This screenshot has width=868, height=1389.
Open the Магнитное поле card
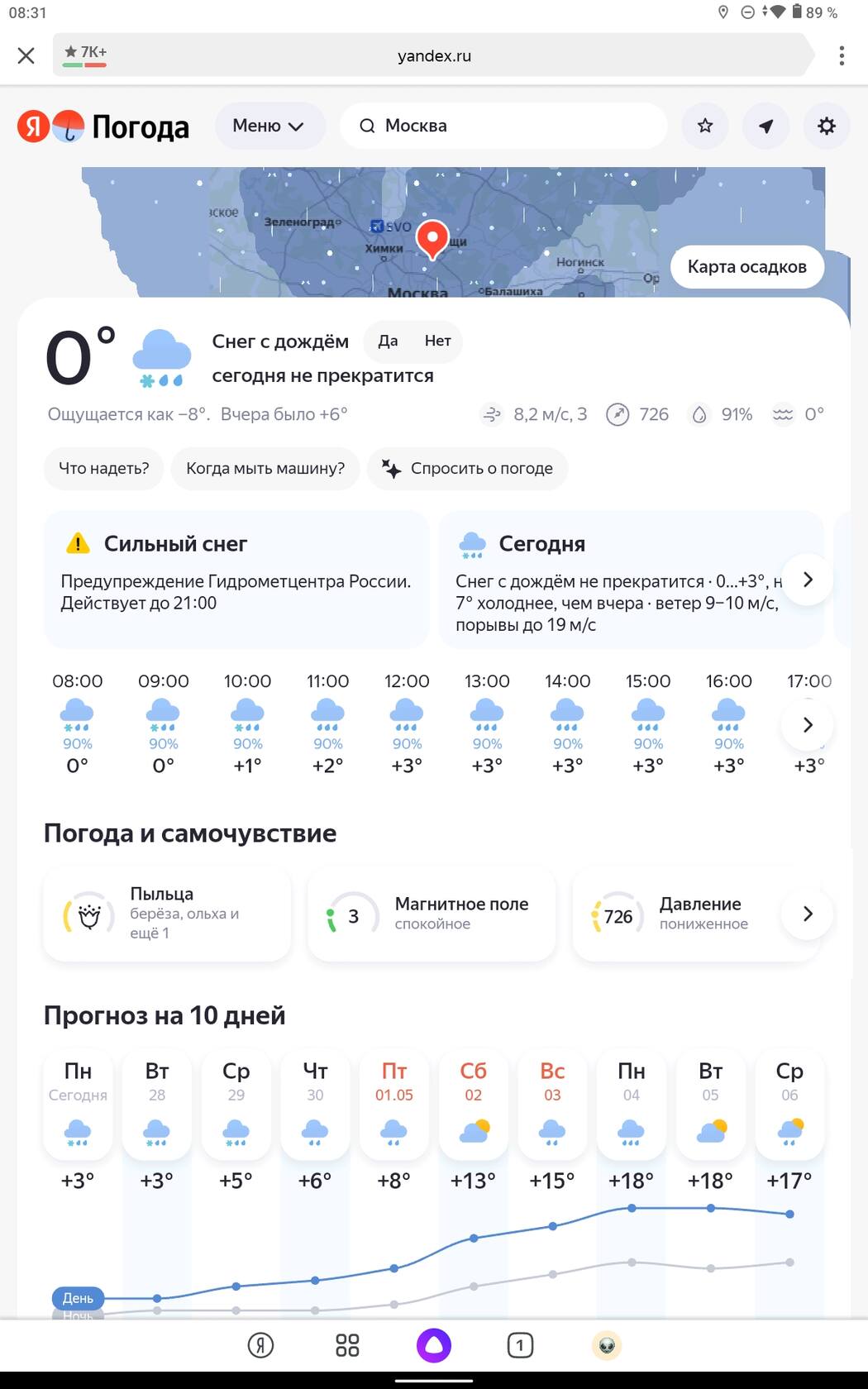coord(432,913)
